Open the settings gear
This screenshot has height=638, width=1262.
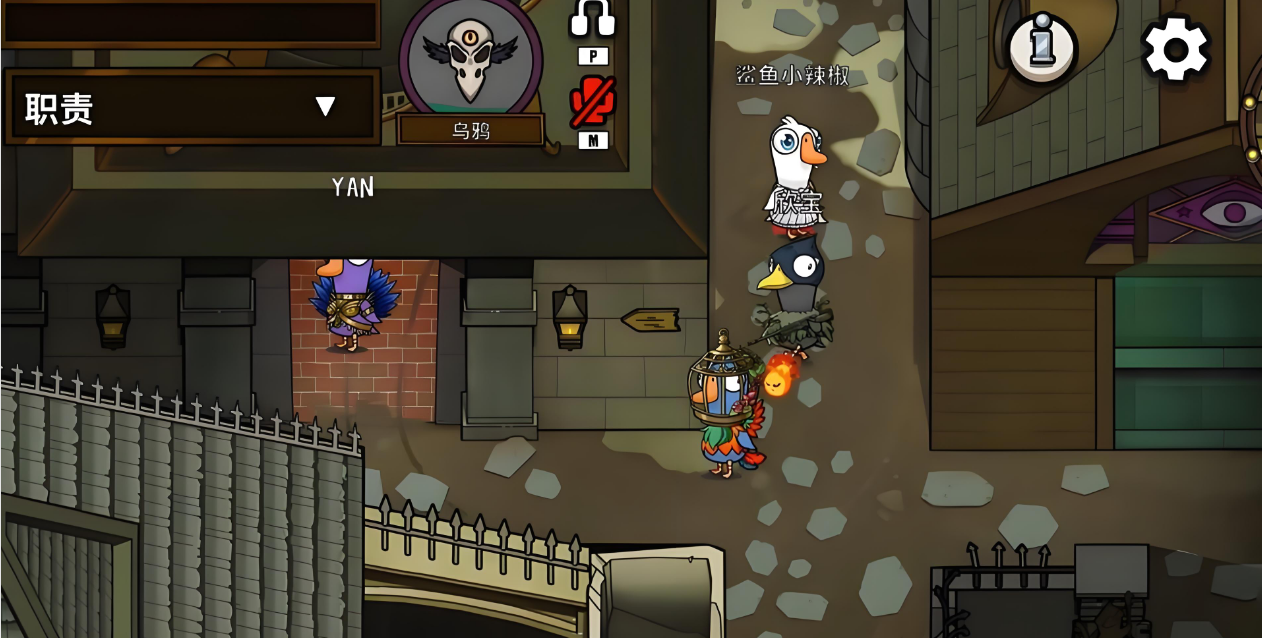[1176, 48]
